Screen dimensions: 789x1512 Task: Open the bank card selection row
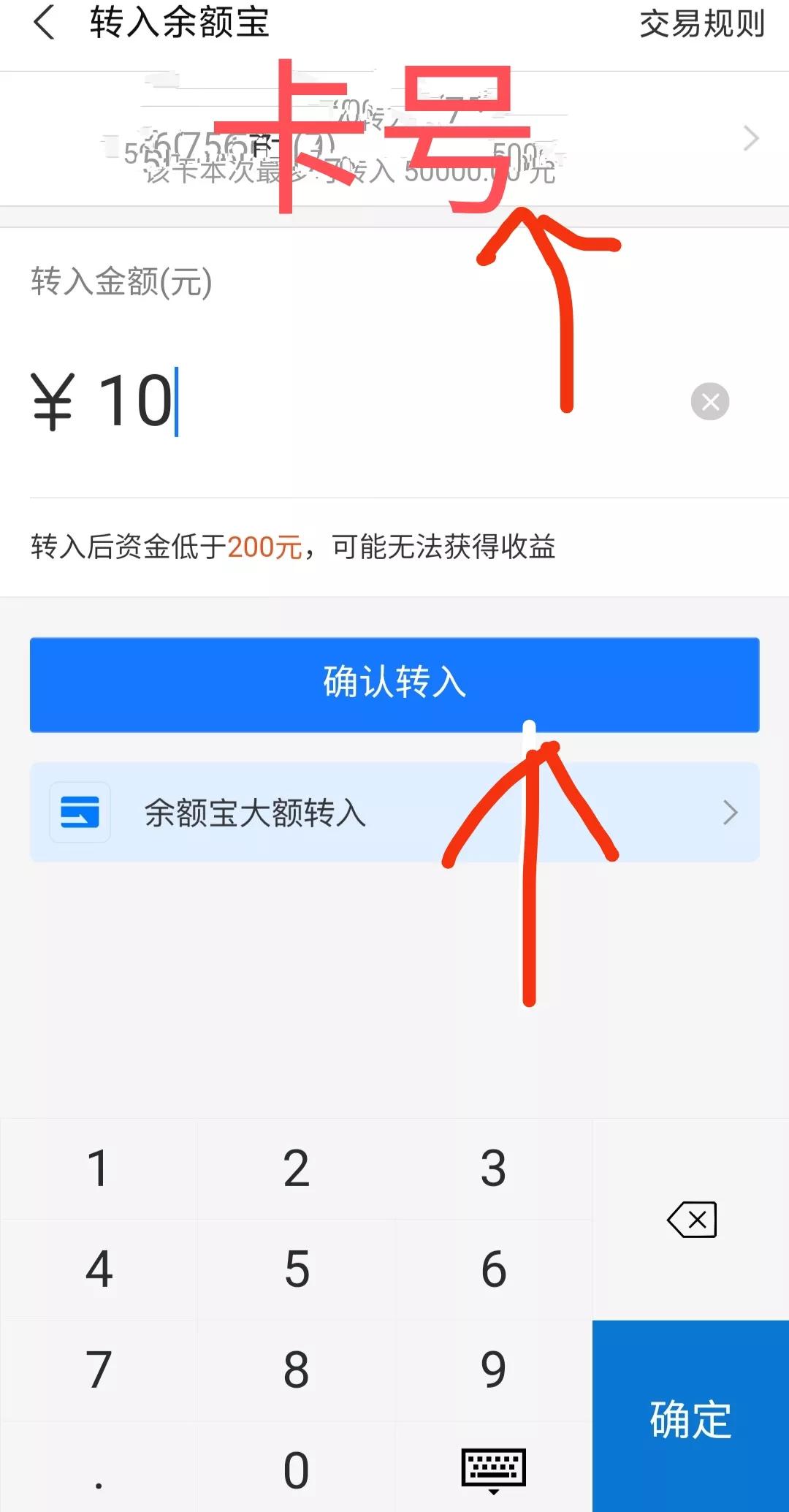coord(394,139)
